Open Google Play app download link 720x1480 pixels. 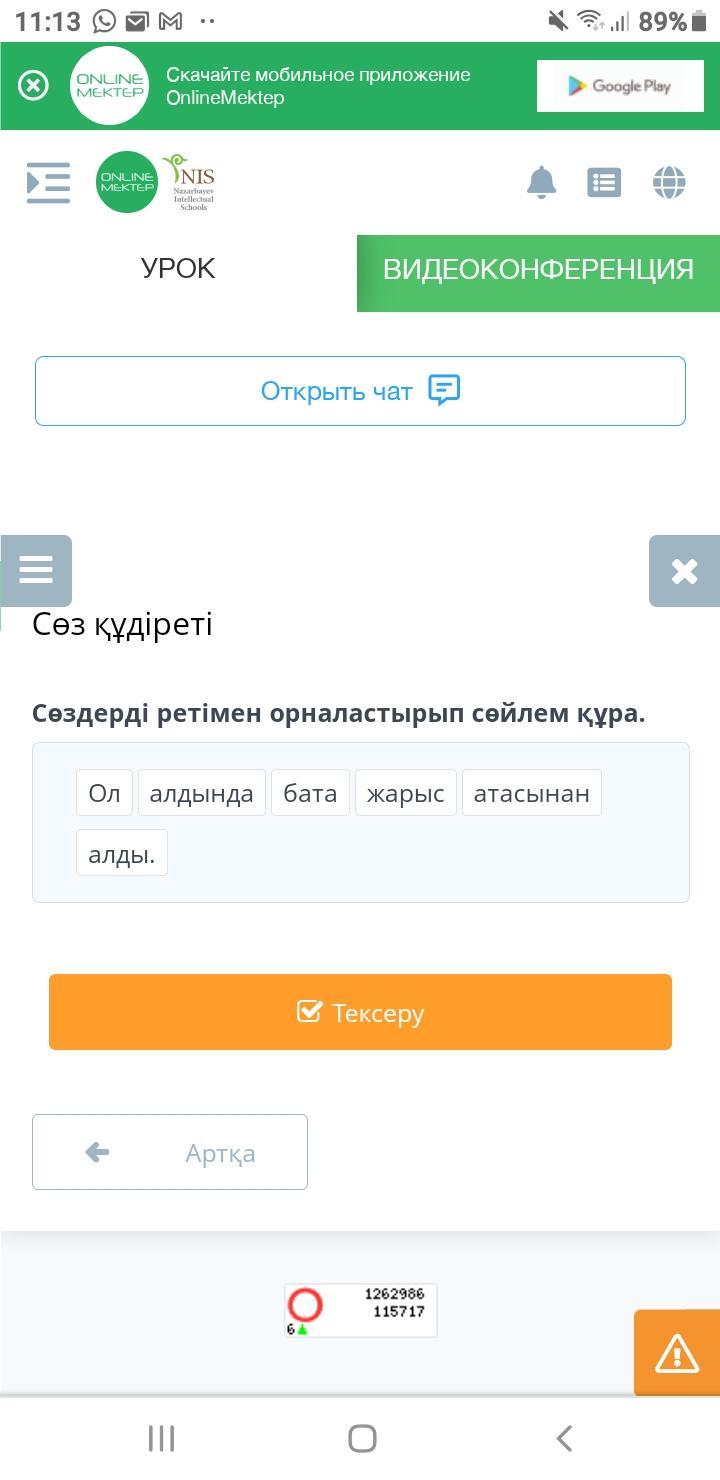pos(620,86)
